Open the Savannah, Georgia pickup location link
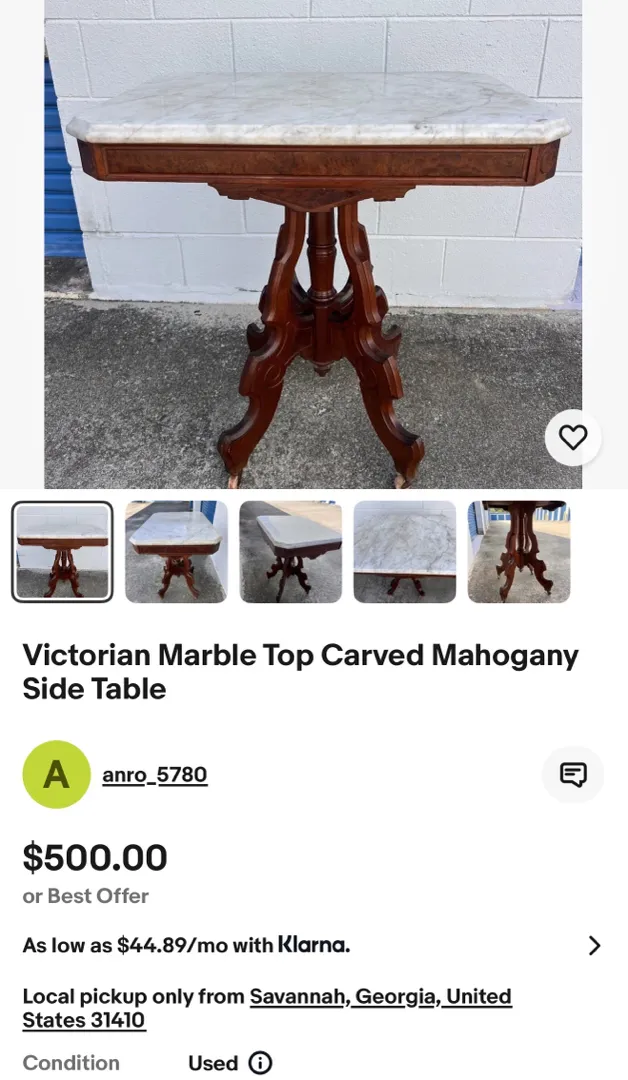The image size is (628, 1080). pyautogui.click(x=380, y=997)
